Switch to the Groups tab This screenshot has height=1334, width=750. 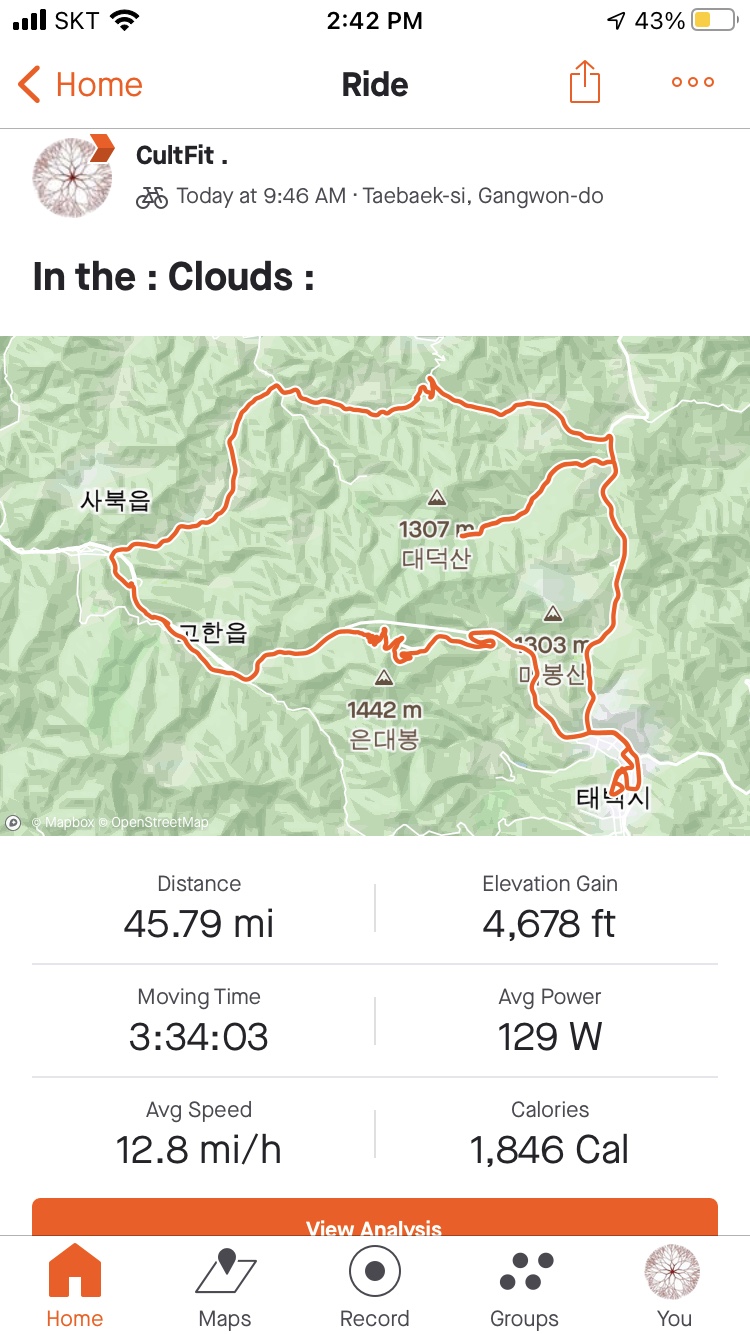(x=525, y=1288)
